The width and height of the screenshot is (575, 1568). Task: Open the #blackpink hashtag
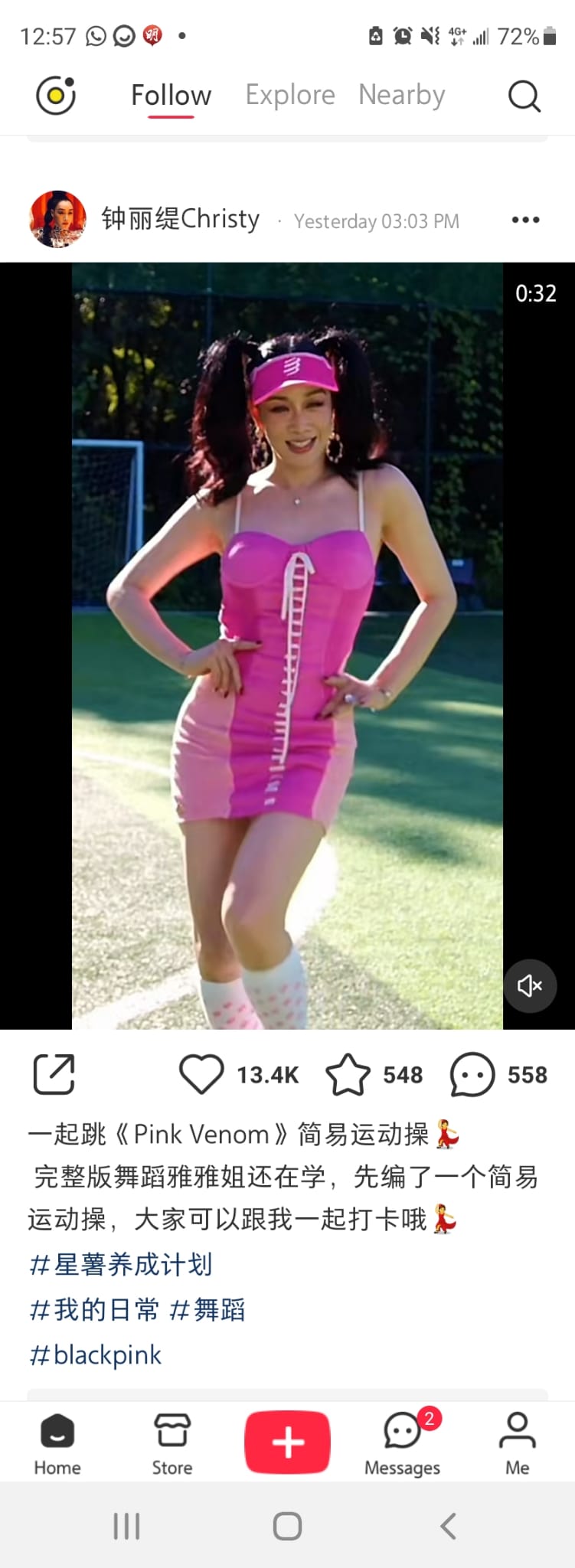point(96,1355)
